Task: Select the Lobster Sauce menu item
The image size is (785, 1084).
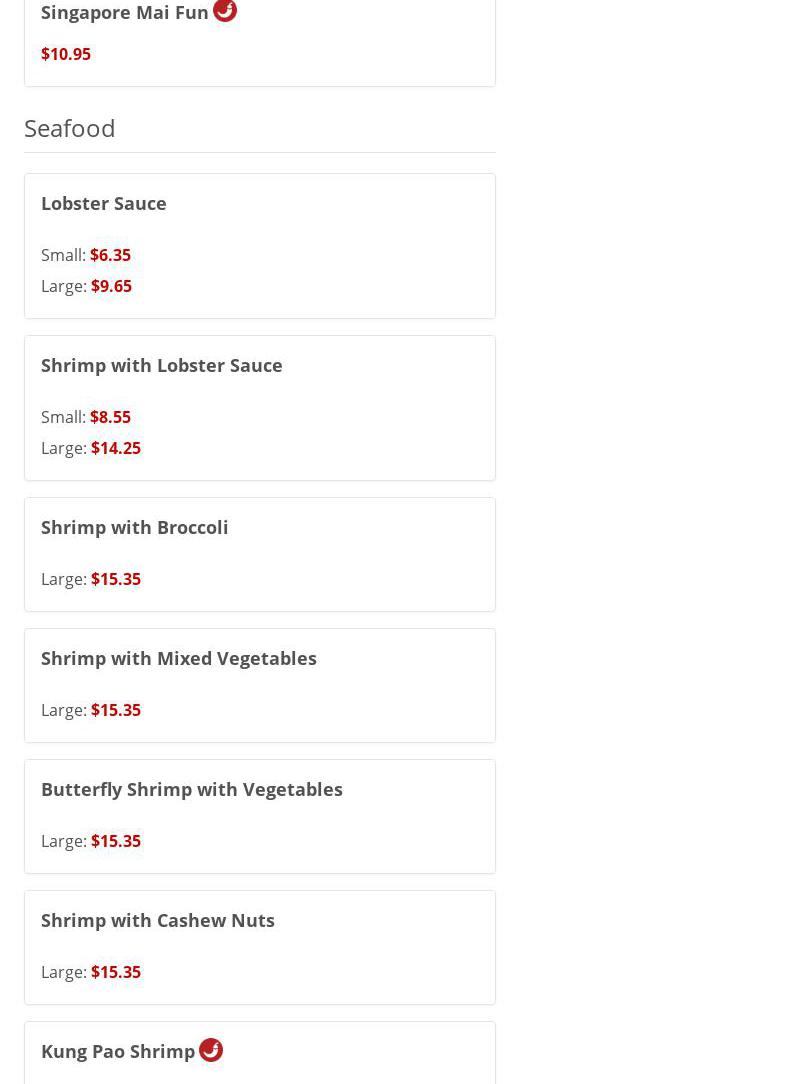Action: [104, 203]
